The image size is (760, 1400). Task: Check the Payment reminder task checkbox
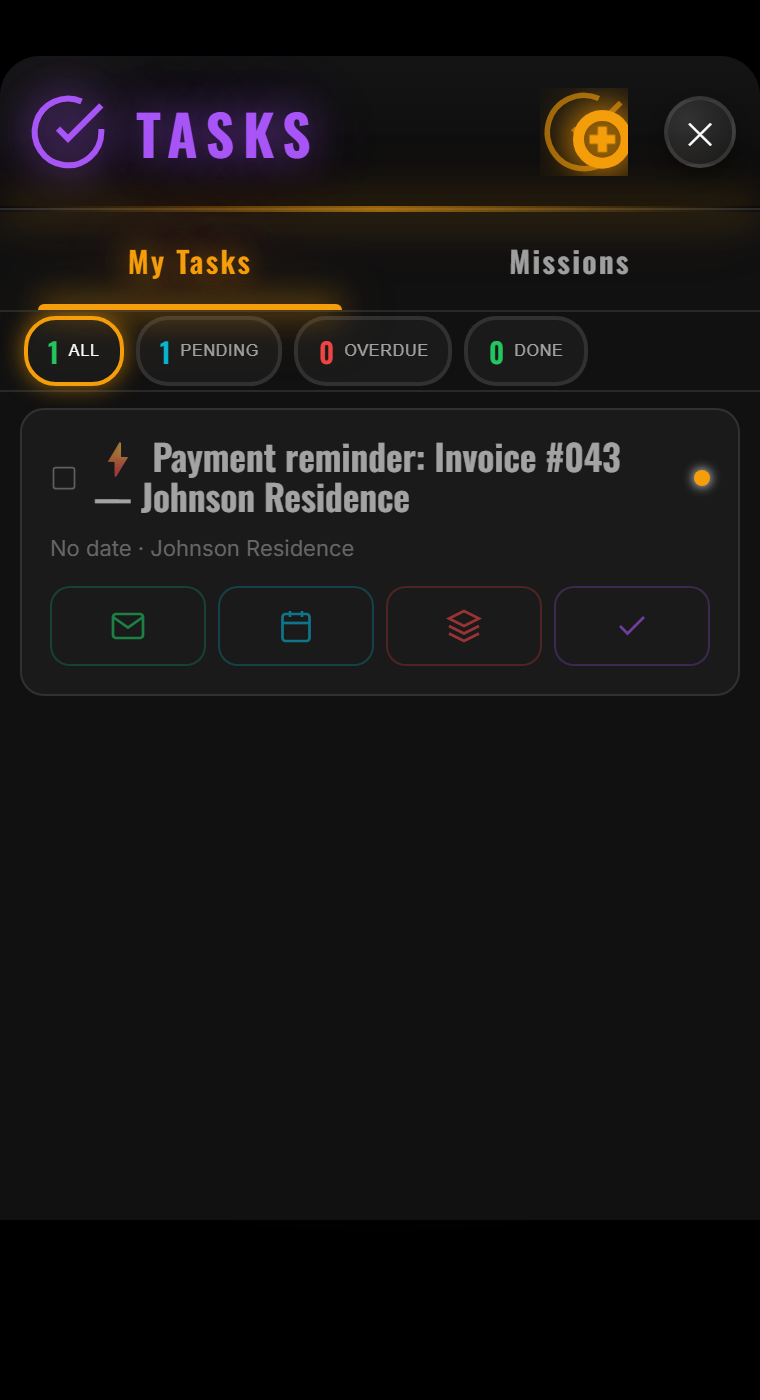pos(64,478)
